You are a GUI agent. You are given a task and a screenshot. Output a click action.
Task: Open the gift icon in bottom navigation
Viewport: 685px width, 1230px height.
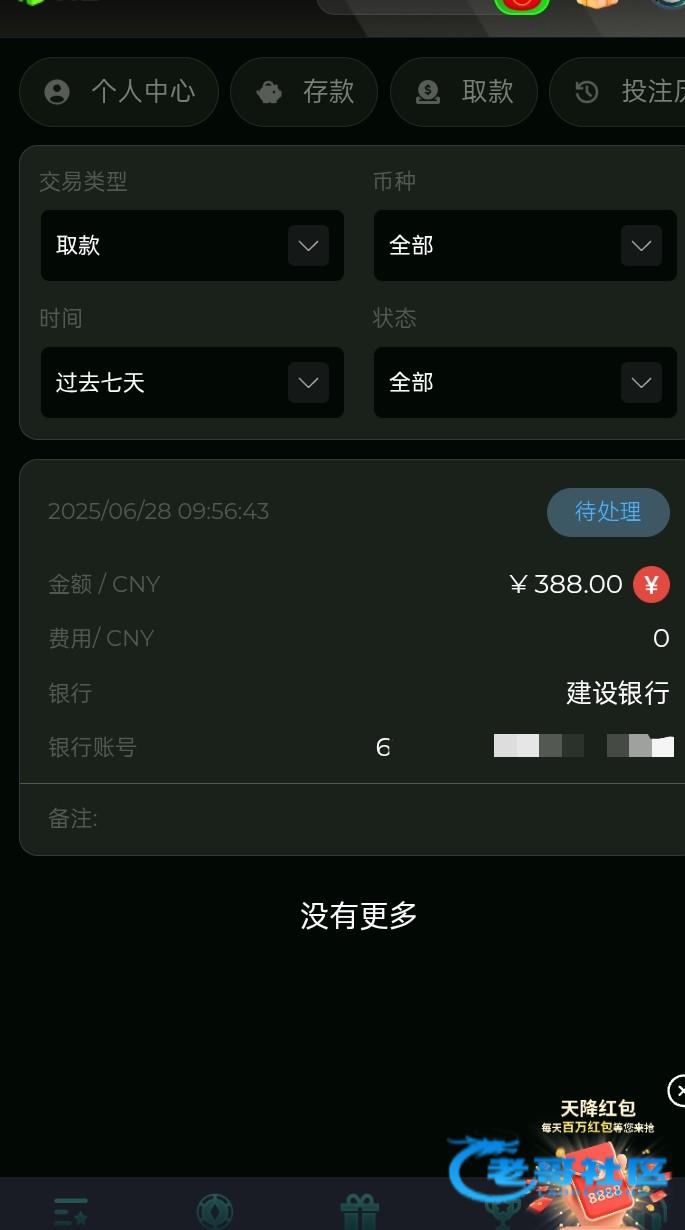coord(359,1212)
